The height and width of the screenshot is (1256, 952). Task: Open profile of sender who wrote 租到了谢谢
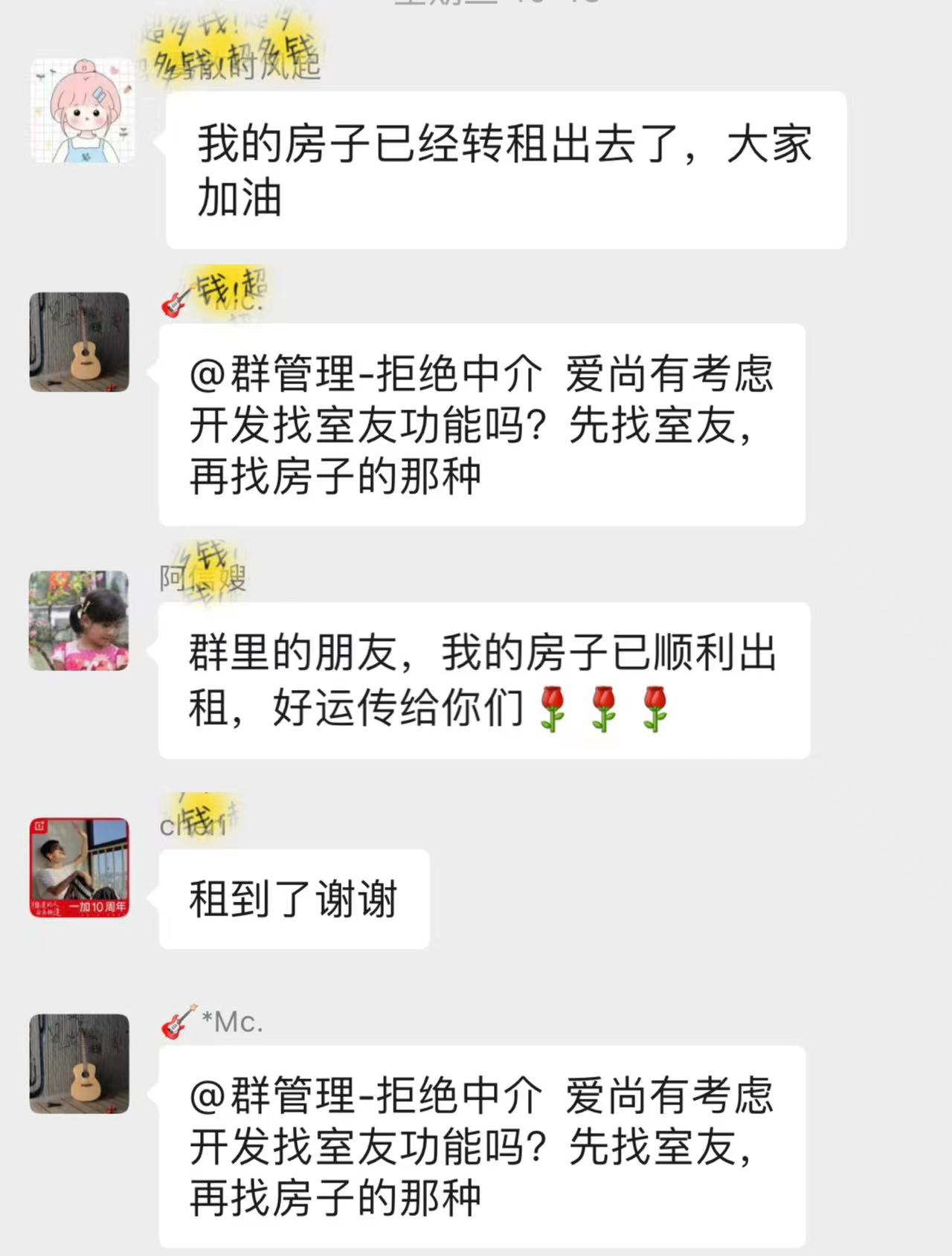79,868
